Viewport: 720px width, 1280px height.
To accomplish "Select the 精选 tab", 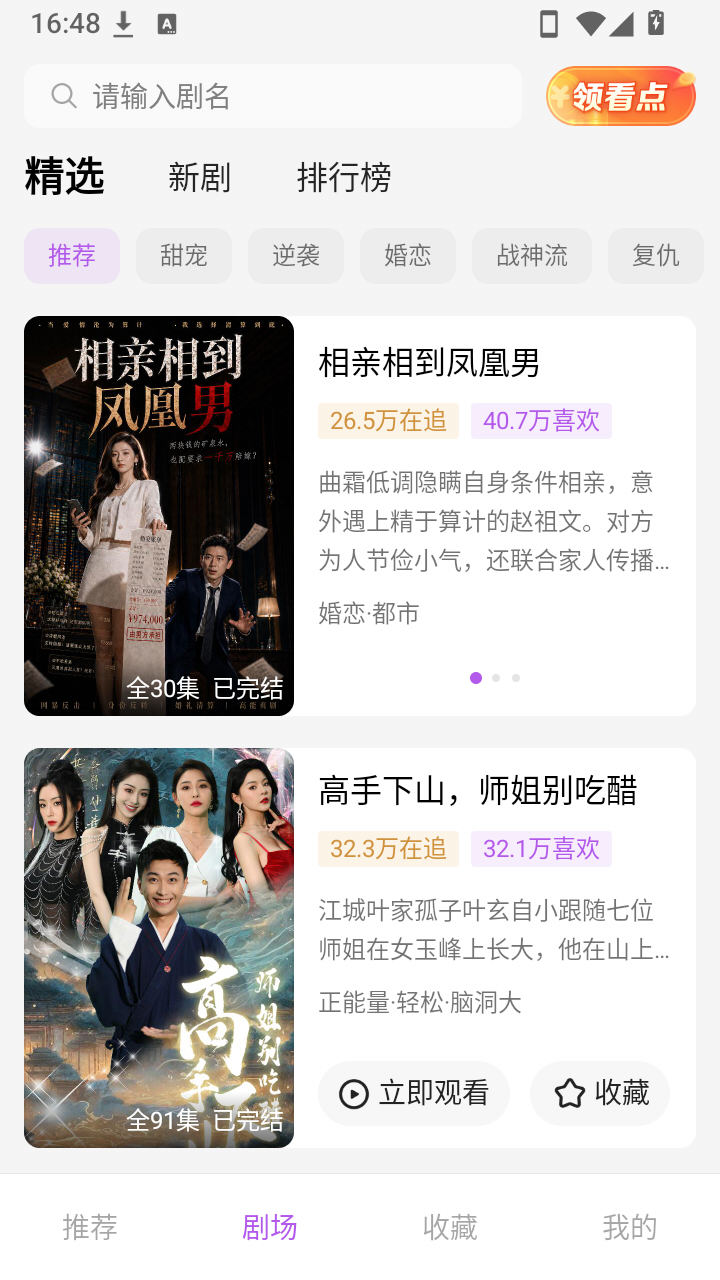I will click(64, 177).
